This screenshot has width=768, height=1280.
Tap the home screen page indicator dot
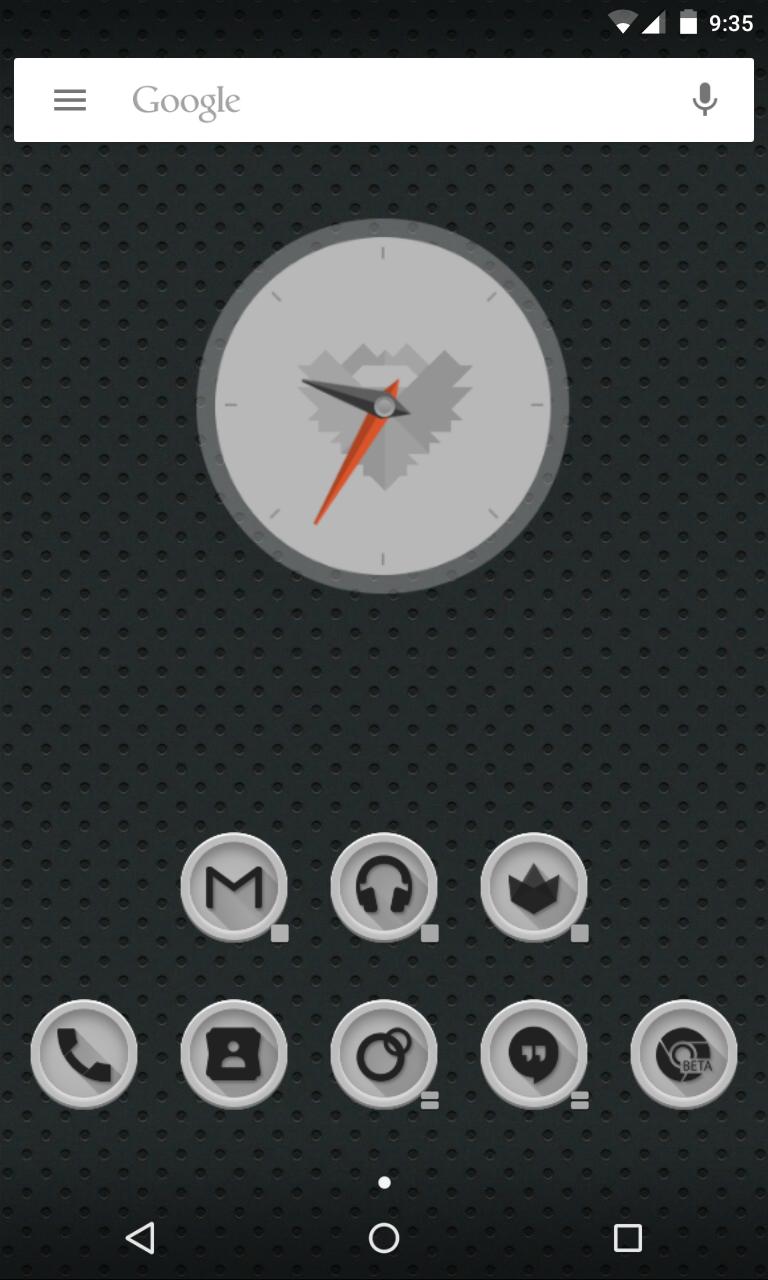click(384, 1182)
